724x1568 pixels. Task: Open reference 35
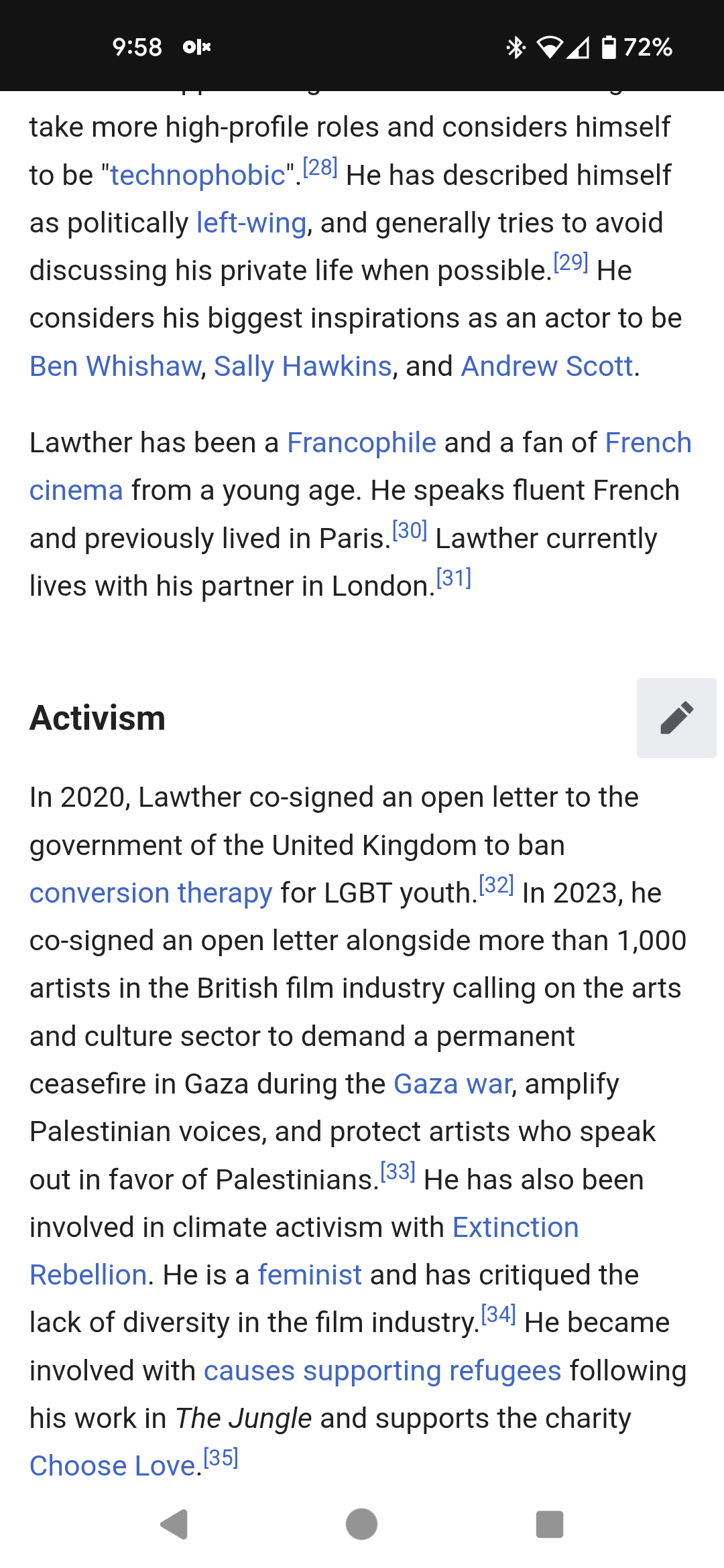tap(221, 1457)
